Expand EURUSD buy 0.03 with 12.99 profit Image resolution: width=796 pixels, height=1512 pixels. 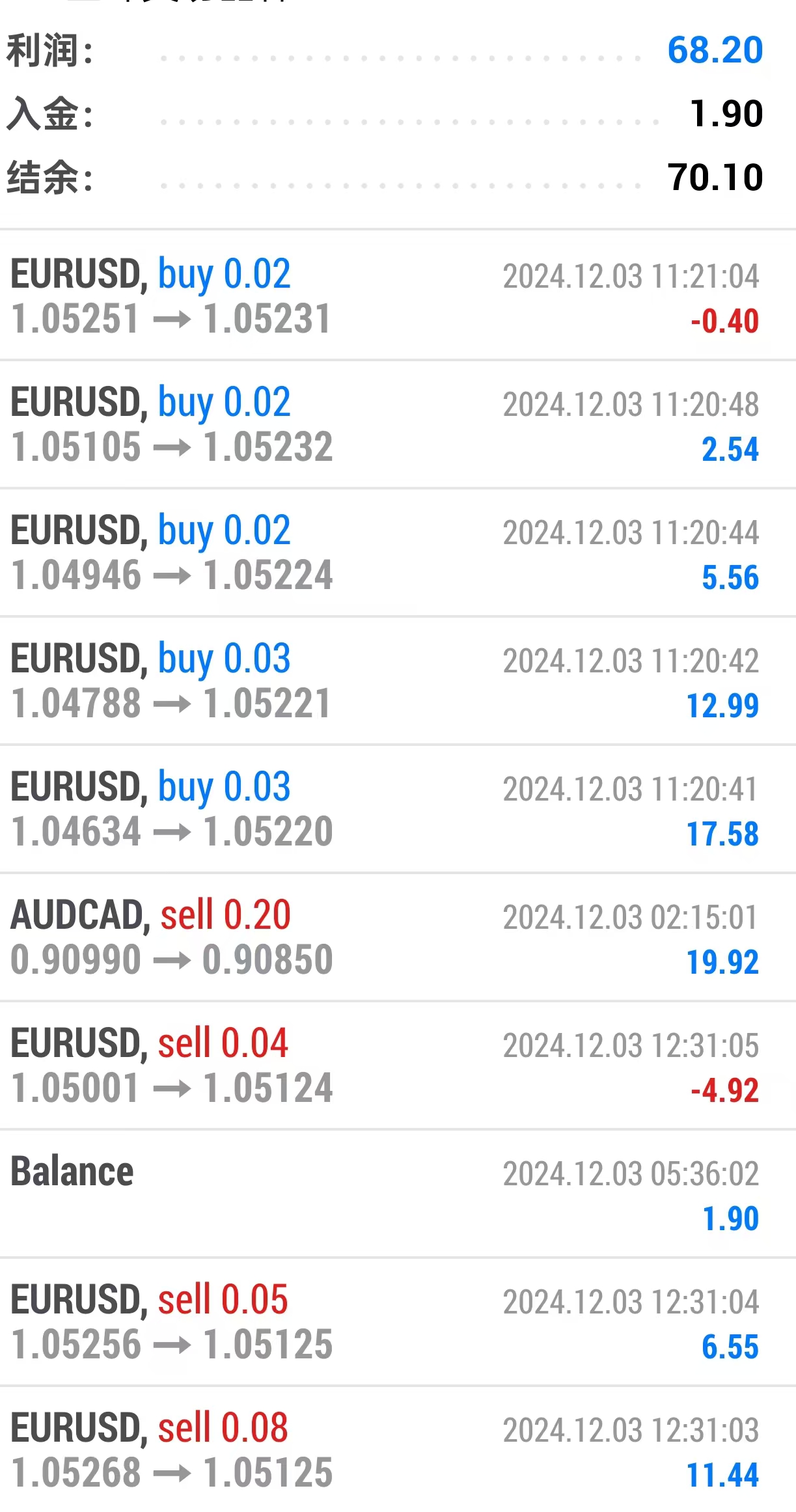[x=398, y=681]
